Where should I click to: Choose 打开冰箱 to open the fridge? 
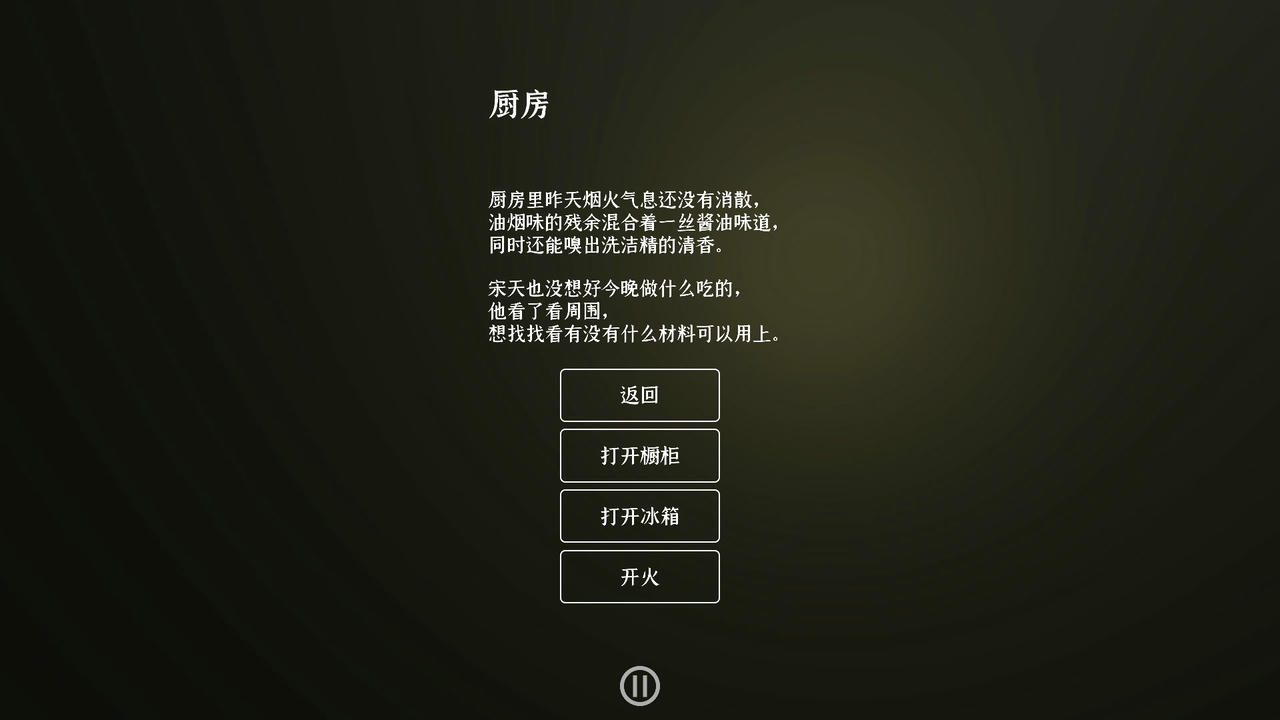[x=639, y=516]
